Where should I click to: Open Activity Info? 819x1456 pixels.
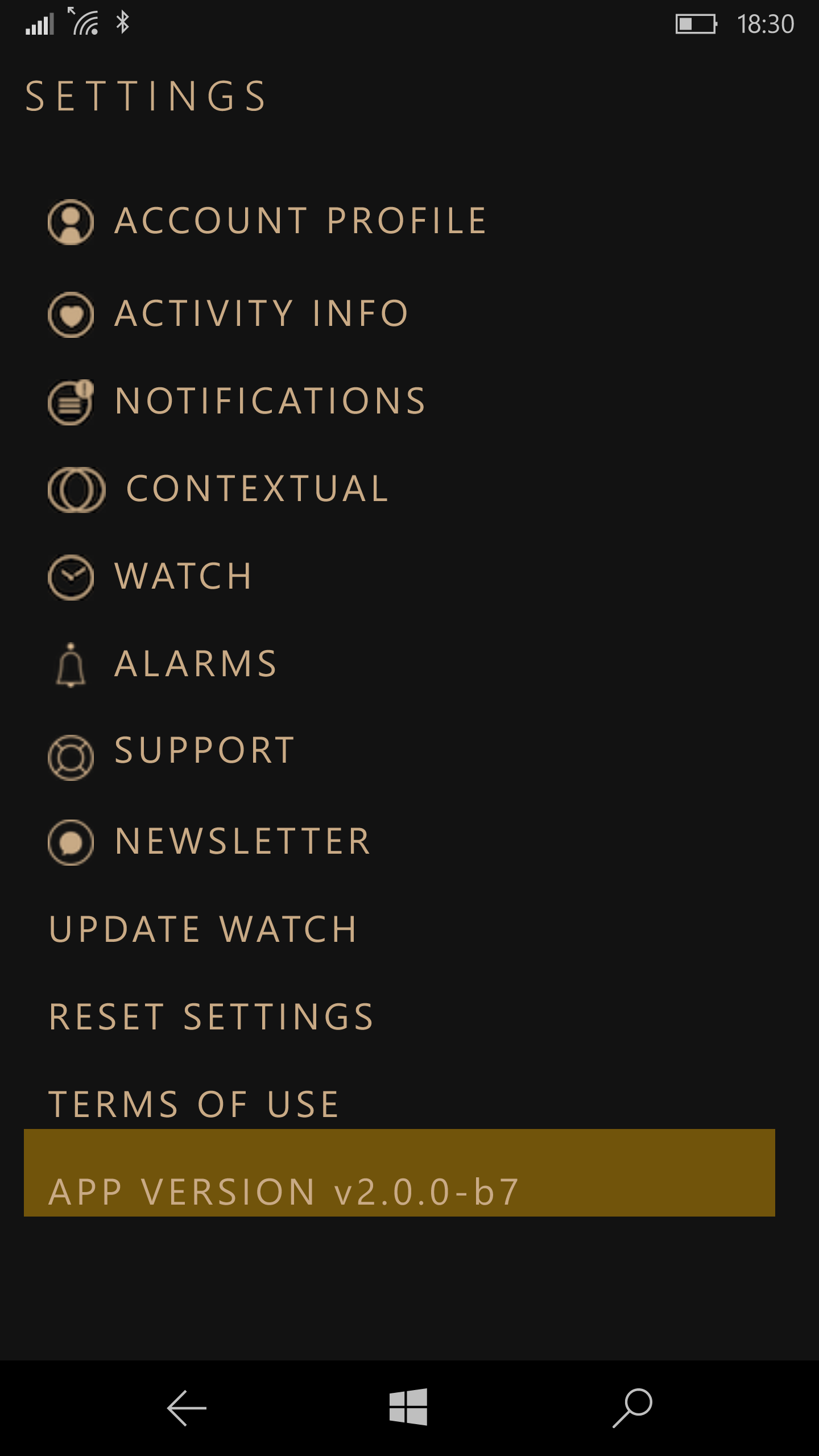click(x=229, y=314)
